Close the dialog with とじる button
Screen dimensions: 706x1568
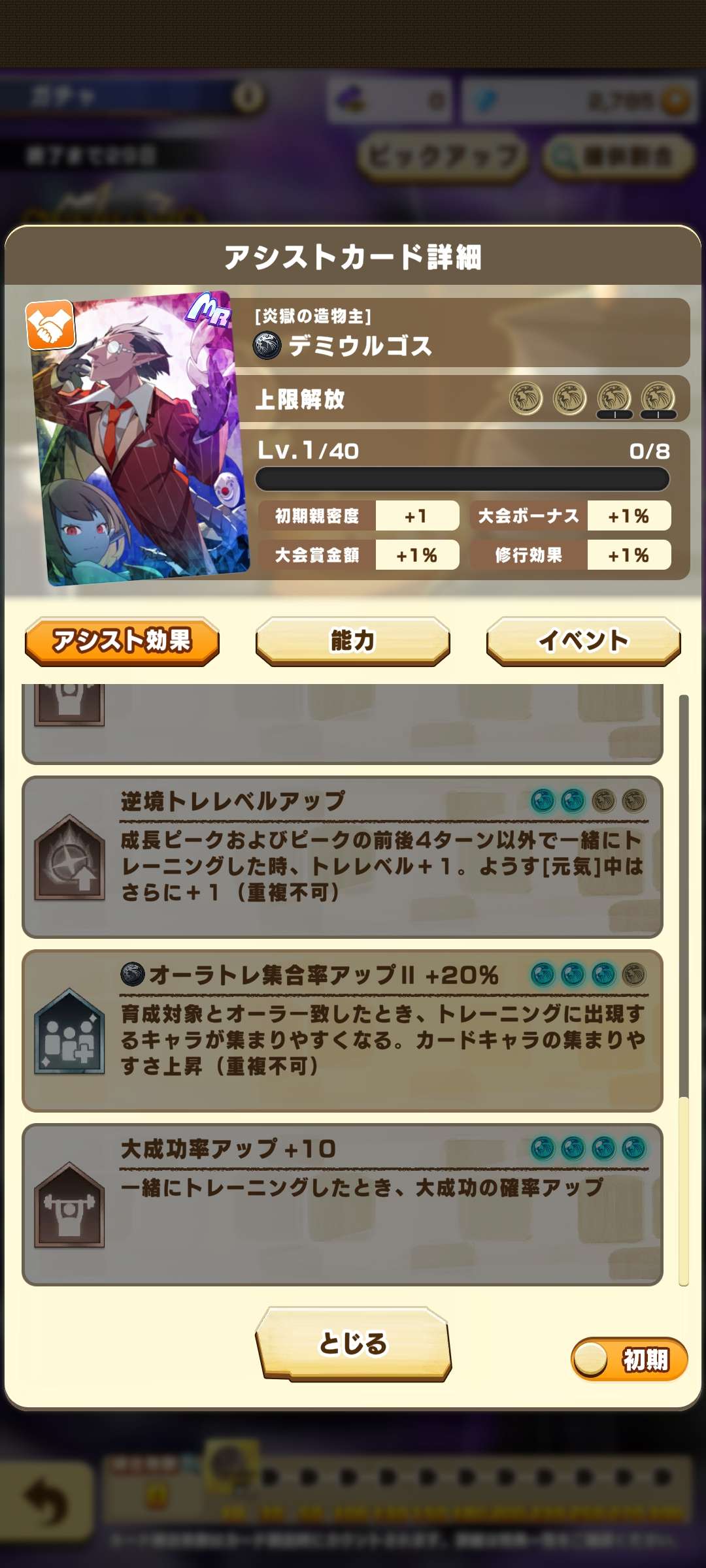353,1344
